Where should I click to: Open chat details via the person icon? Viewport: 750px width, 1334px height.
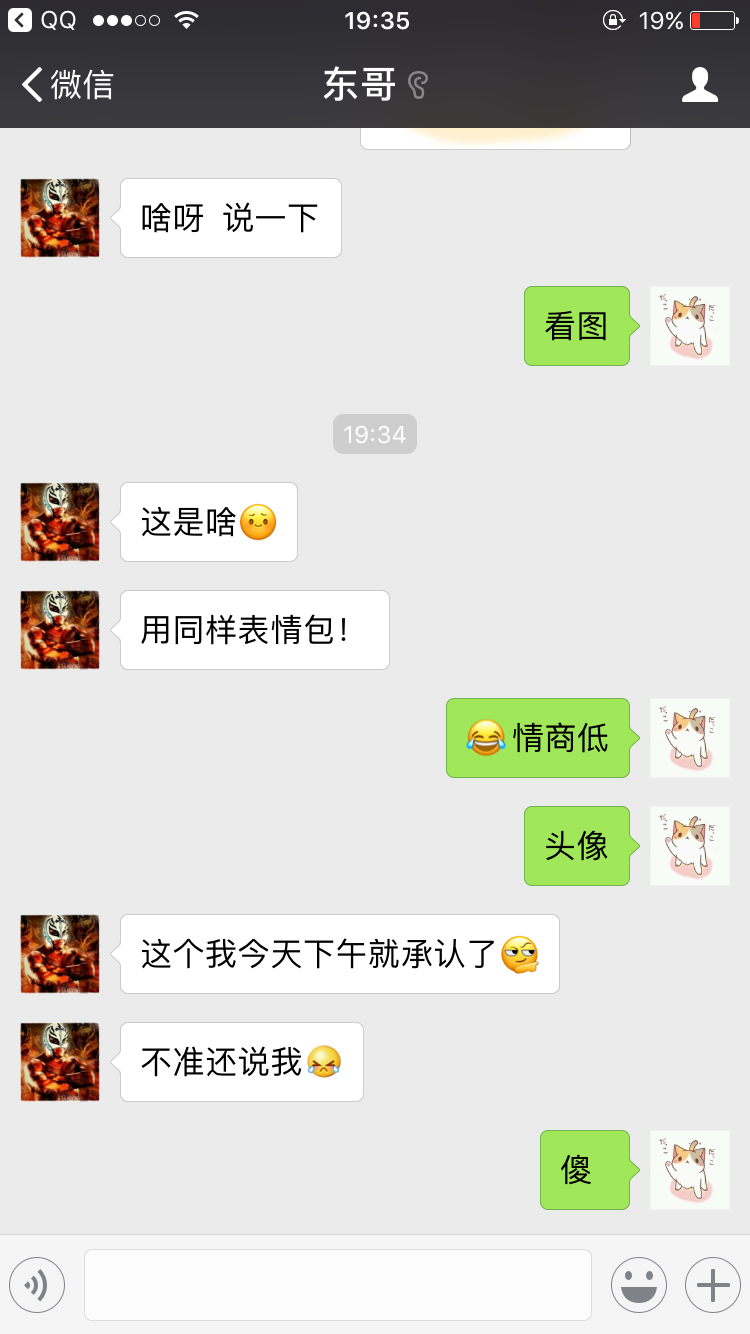(x=699, y=85)
